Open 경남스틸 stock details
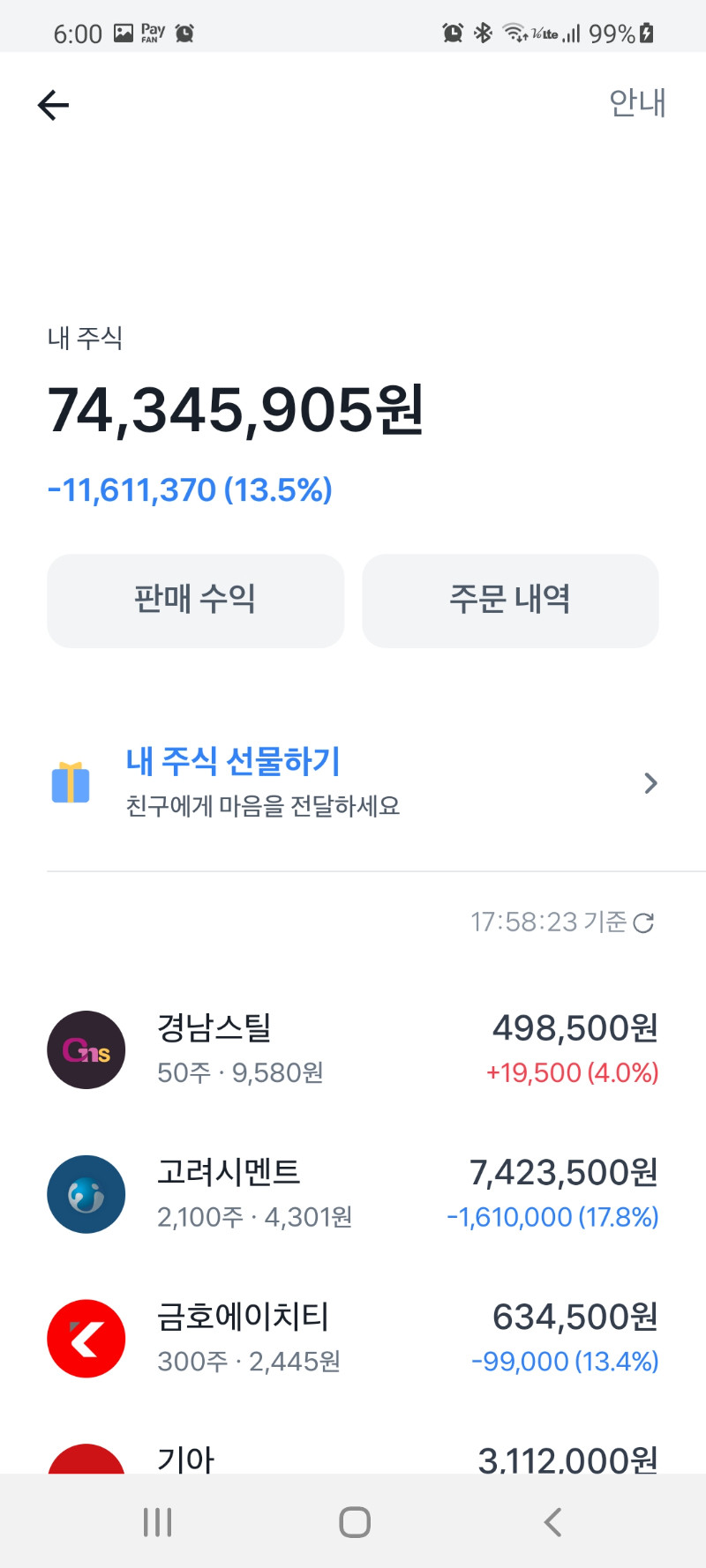Image resolution: width=706 pixels, height=1568 pixels. click(353, 1049)
